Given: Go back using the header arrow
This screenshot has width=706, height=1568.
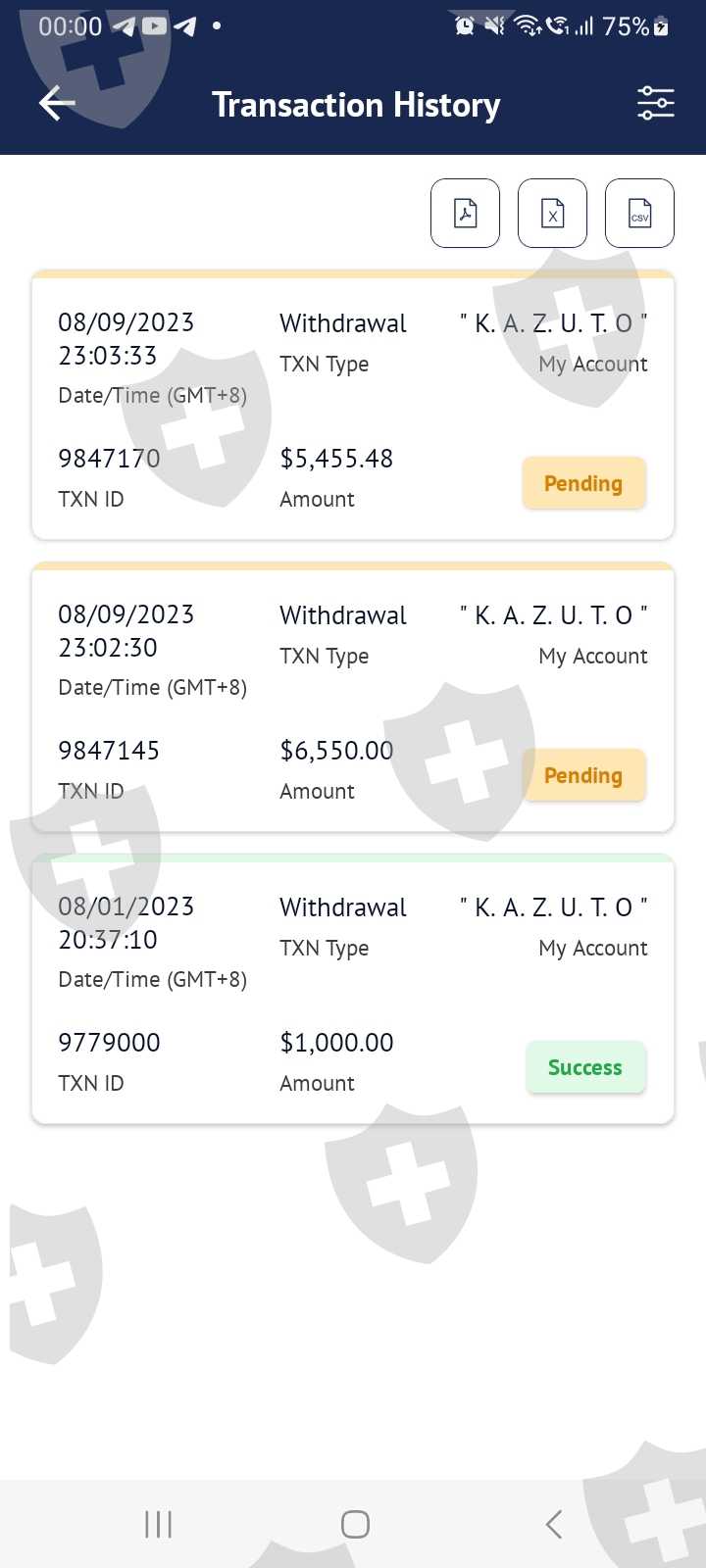Looking at the screenshot, I should 57,103.
